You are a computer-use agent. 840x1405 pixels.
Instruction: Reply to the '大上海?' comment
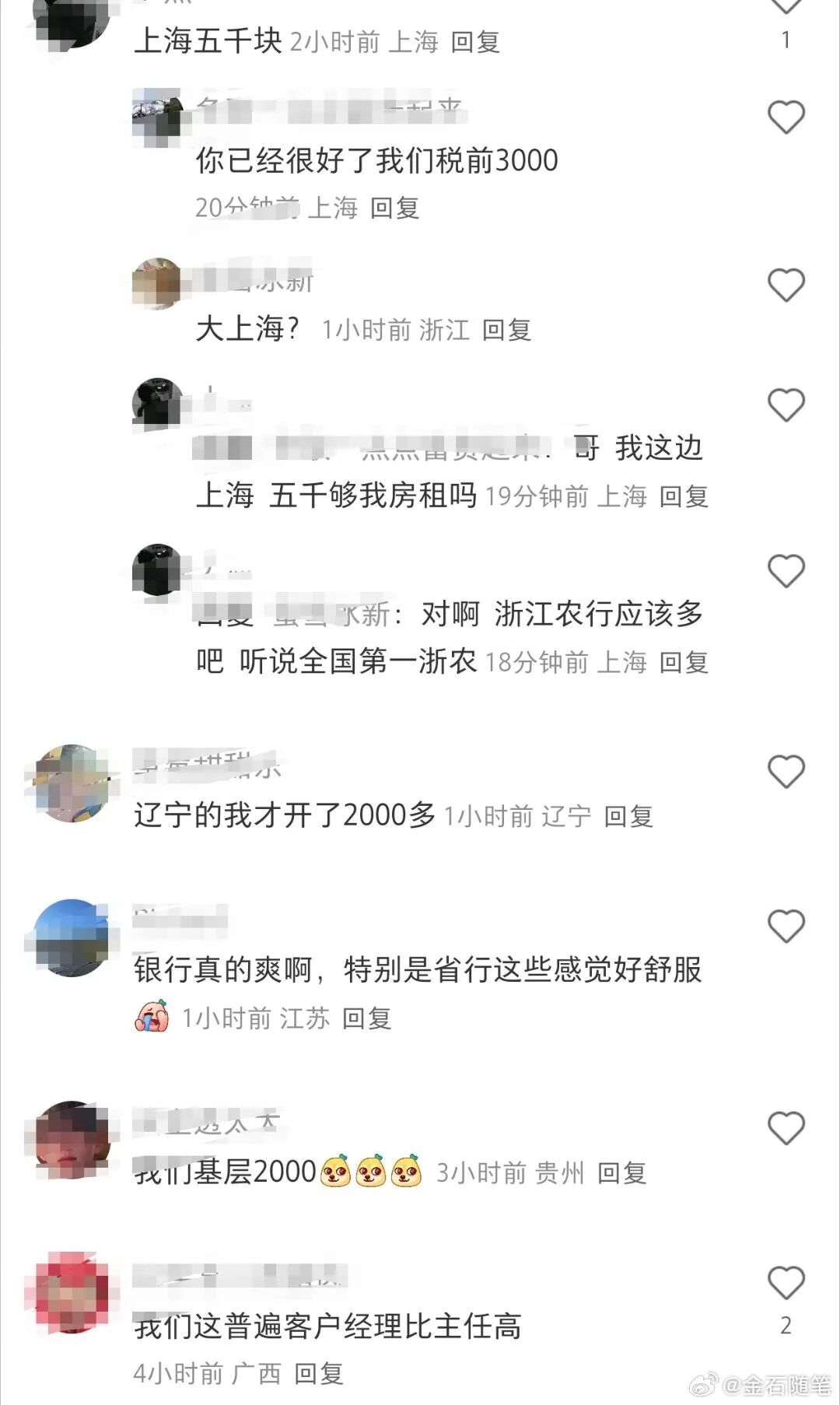coord(506,331)
